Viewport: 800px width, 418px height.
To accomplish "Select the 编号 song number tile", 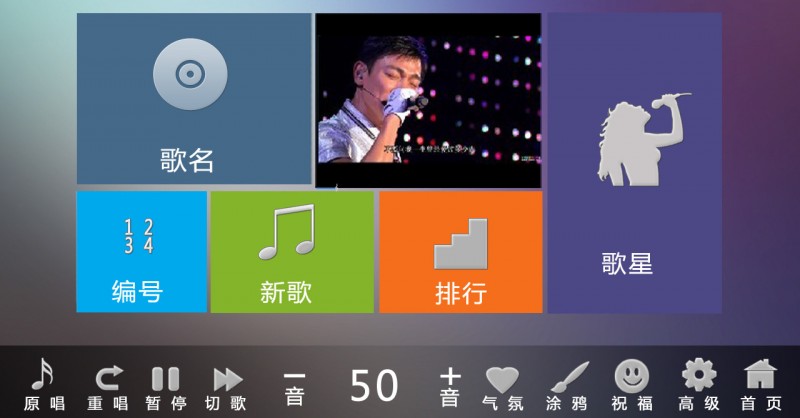I will click(x=141, y=252).
